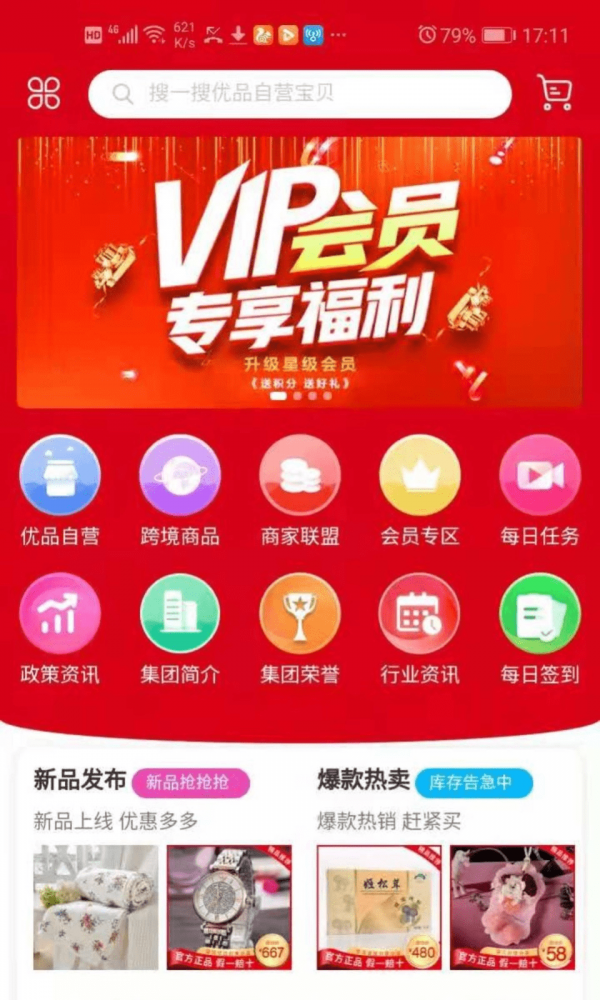Open the pink product priced 58

(x=511, y=907)
